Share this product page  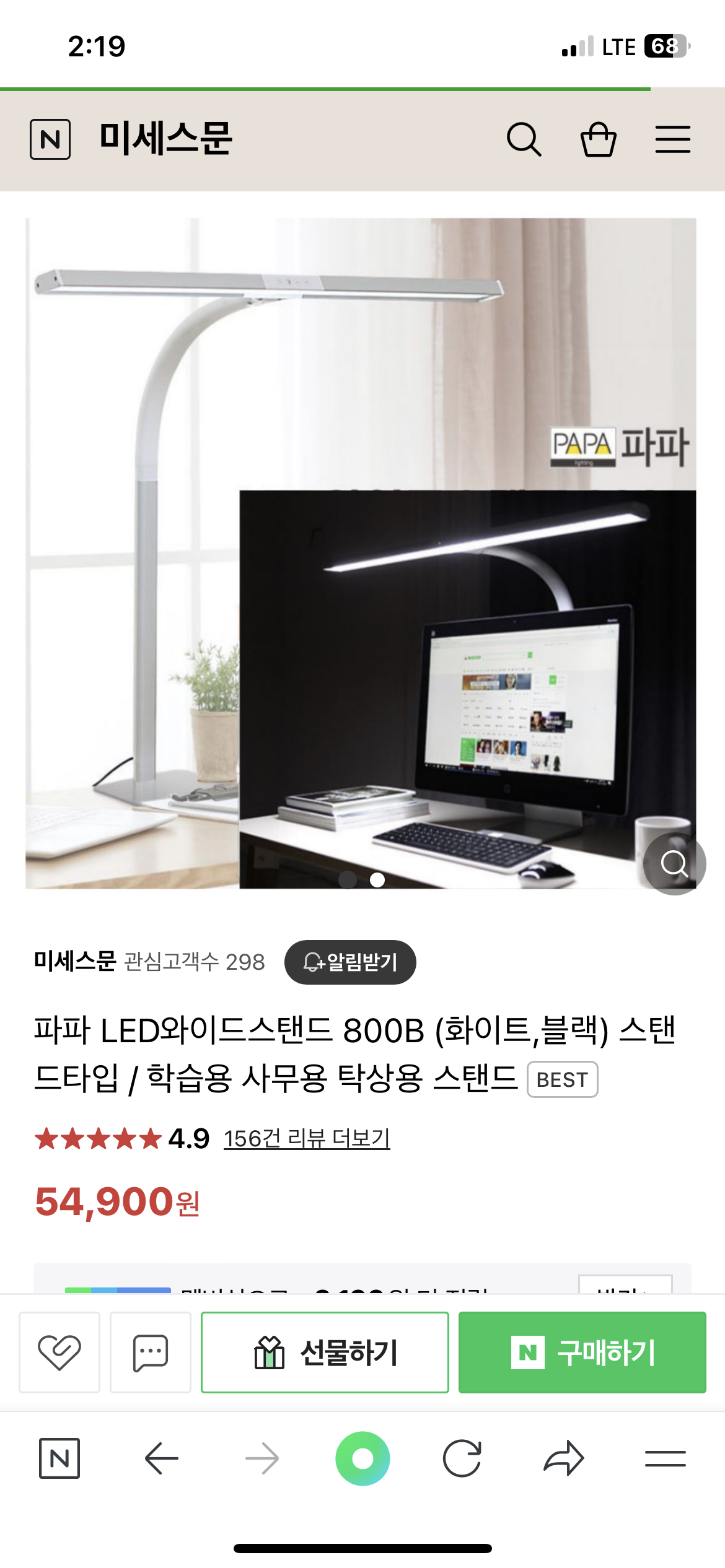563,1458
